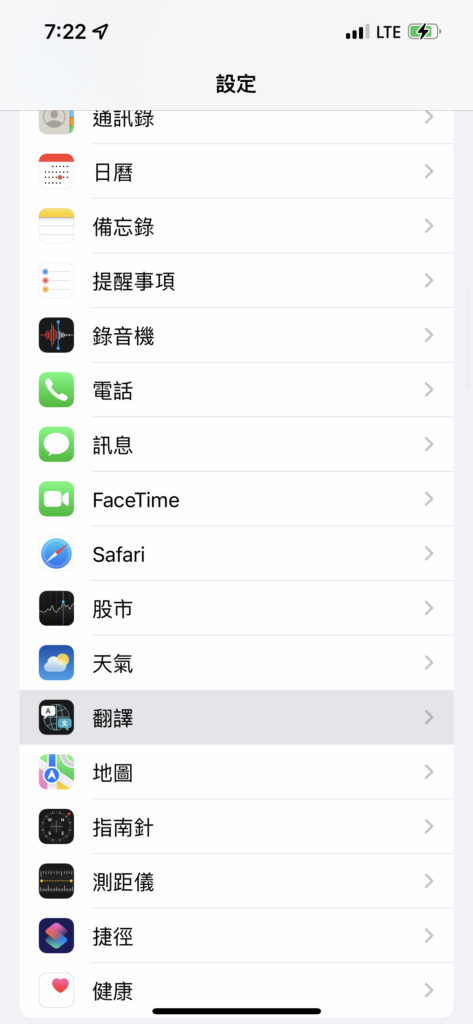Go to Safari settings
The image size is (473, 1024).
[236, 554]
